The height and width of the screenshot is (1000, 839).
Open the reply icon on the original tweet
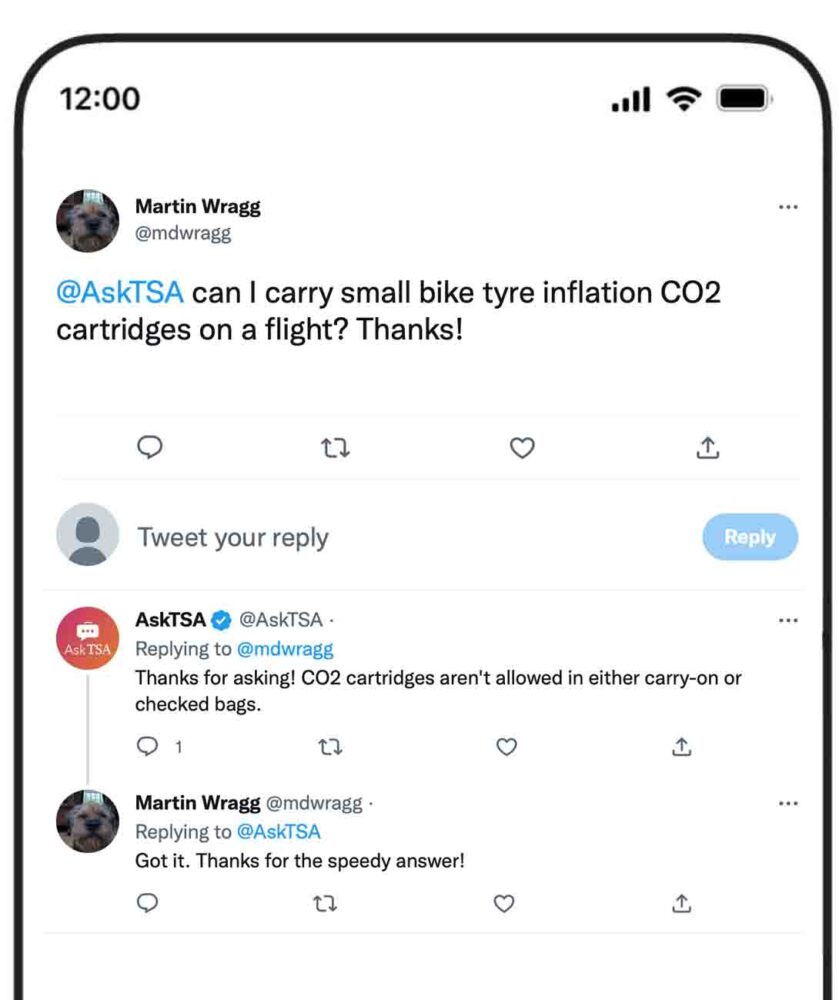[150, 448]
